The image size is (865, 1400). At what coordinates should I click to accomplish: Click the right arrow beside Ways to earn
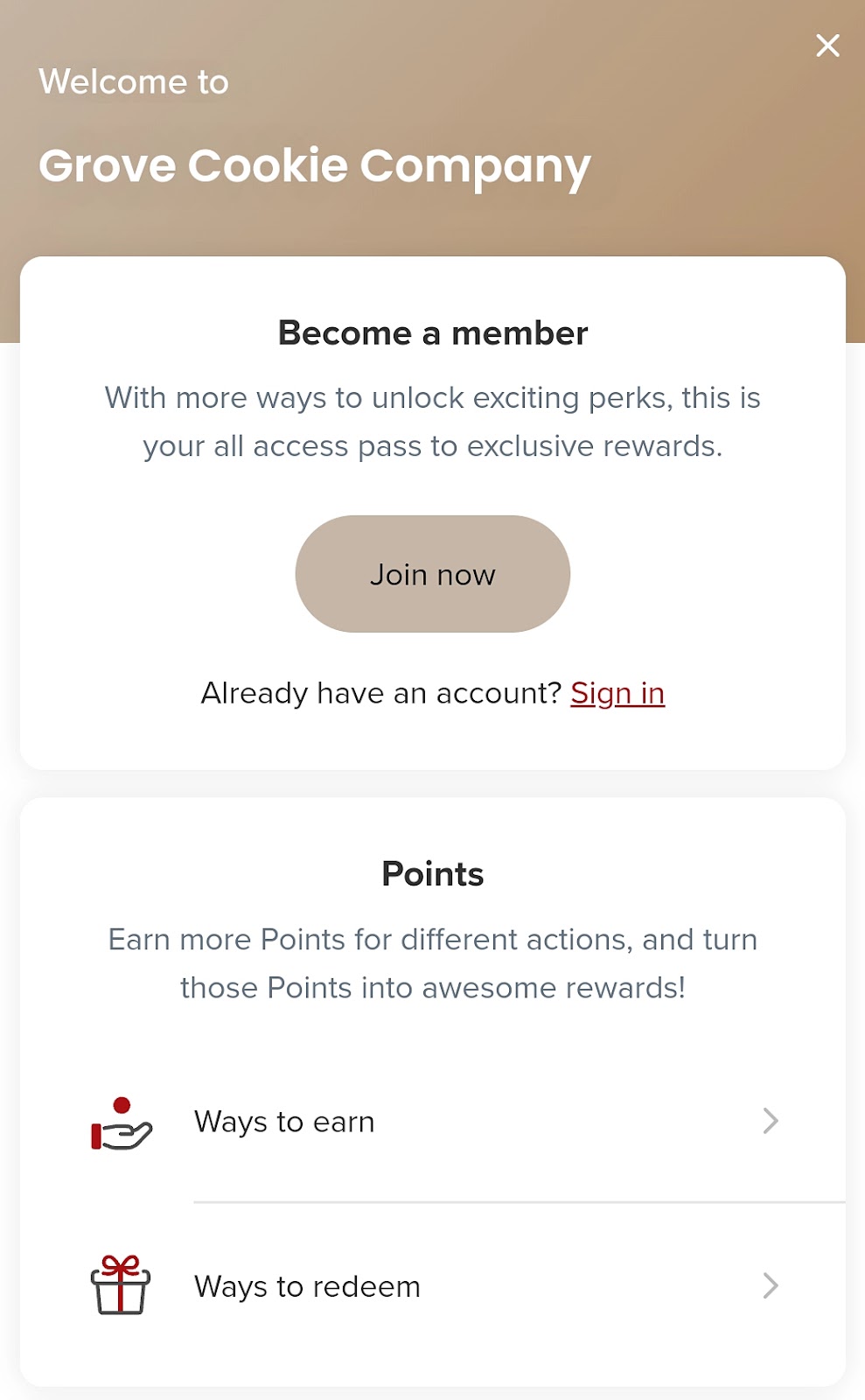(x=770, y=1121)
